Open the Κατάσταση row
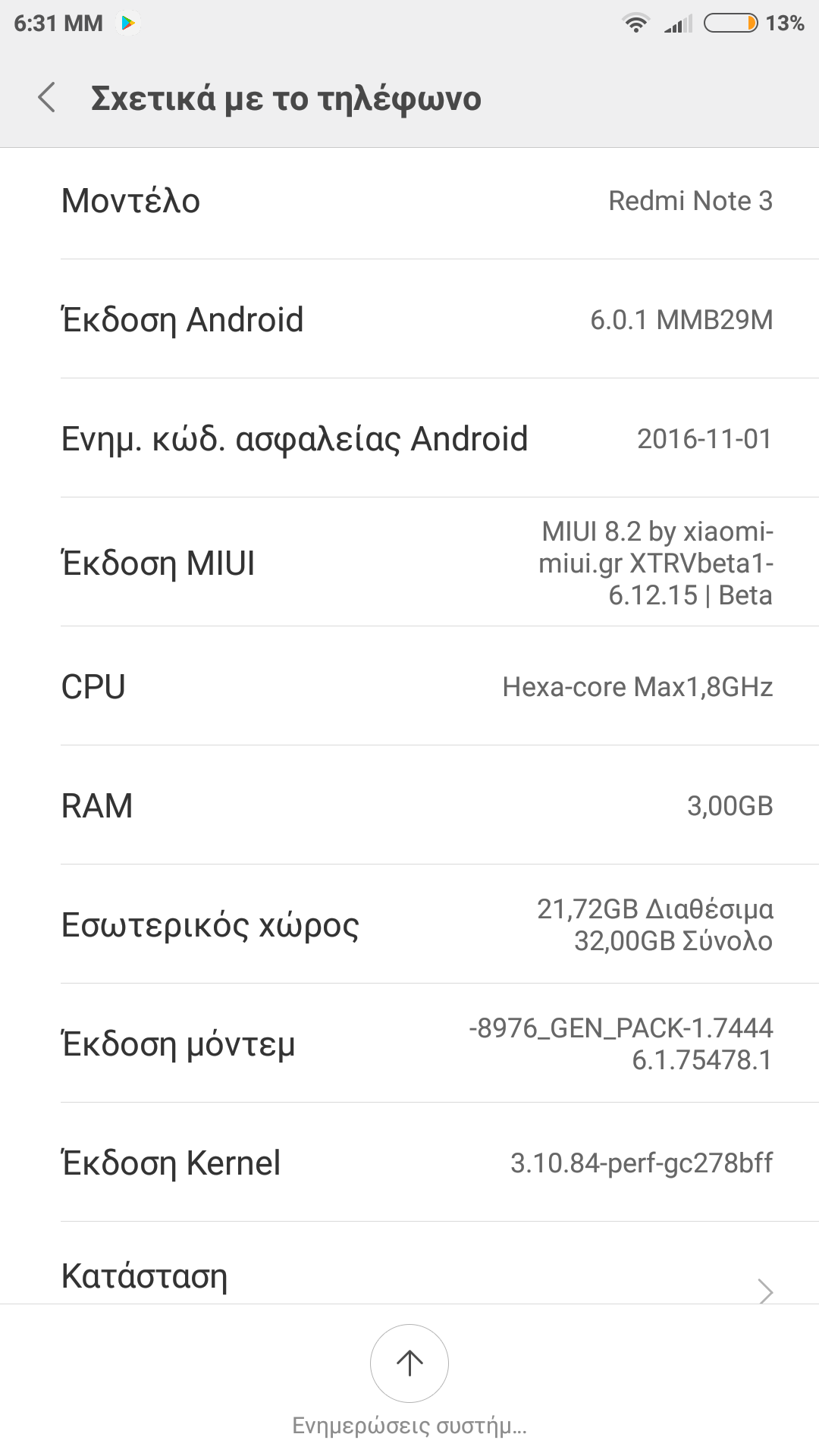 tap(409, 1274)
